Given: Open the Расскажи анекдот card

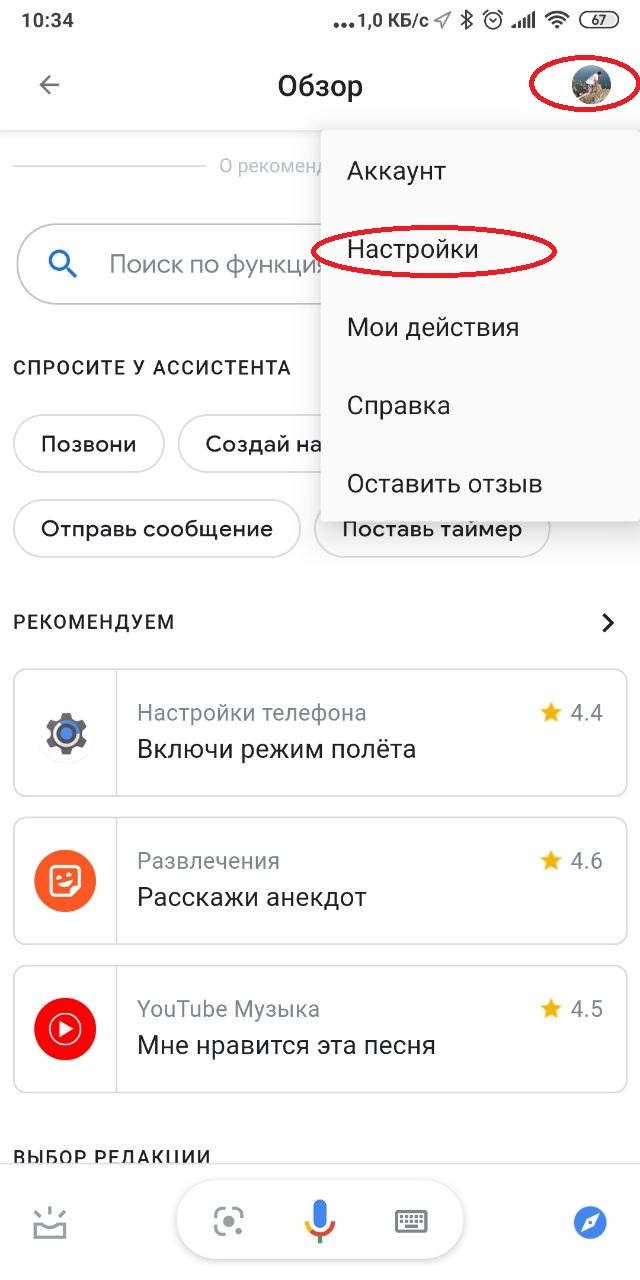Looking at the screenshot, I should [320, 881].
